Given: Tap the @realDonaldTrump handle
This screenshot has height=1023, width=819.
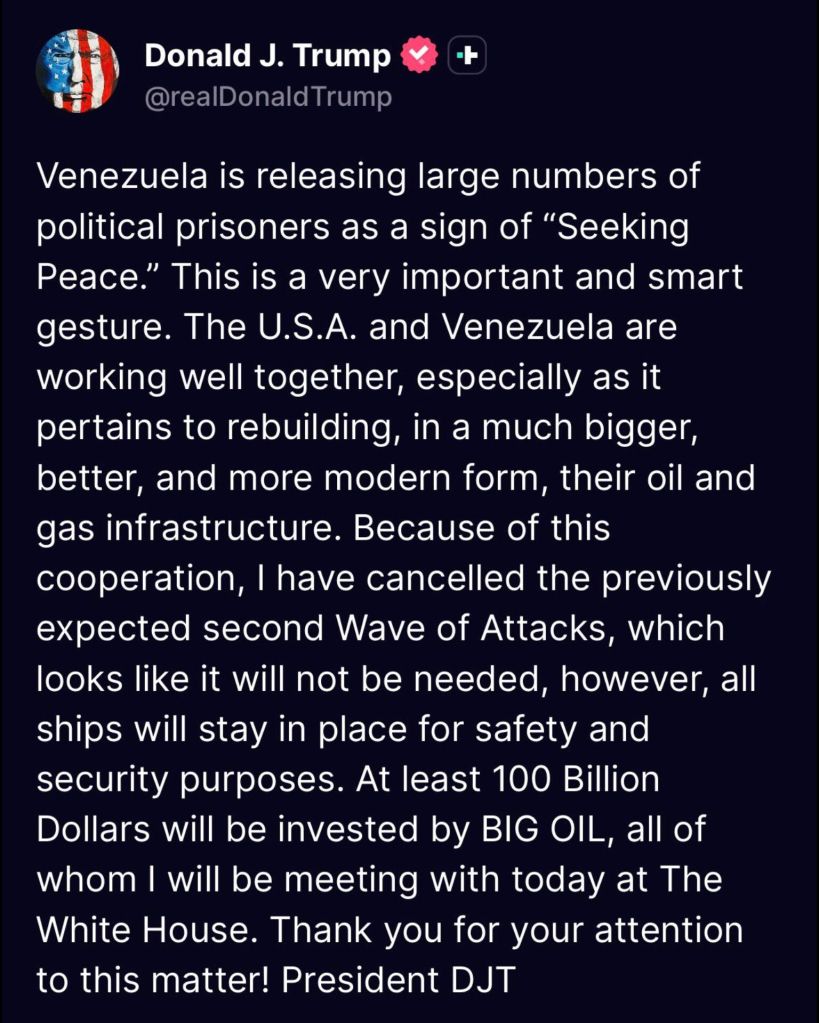Looking at the screenshot, I should pyautogui.click(x=268, y=97).
